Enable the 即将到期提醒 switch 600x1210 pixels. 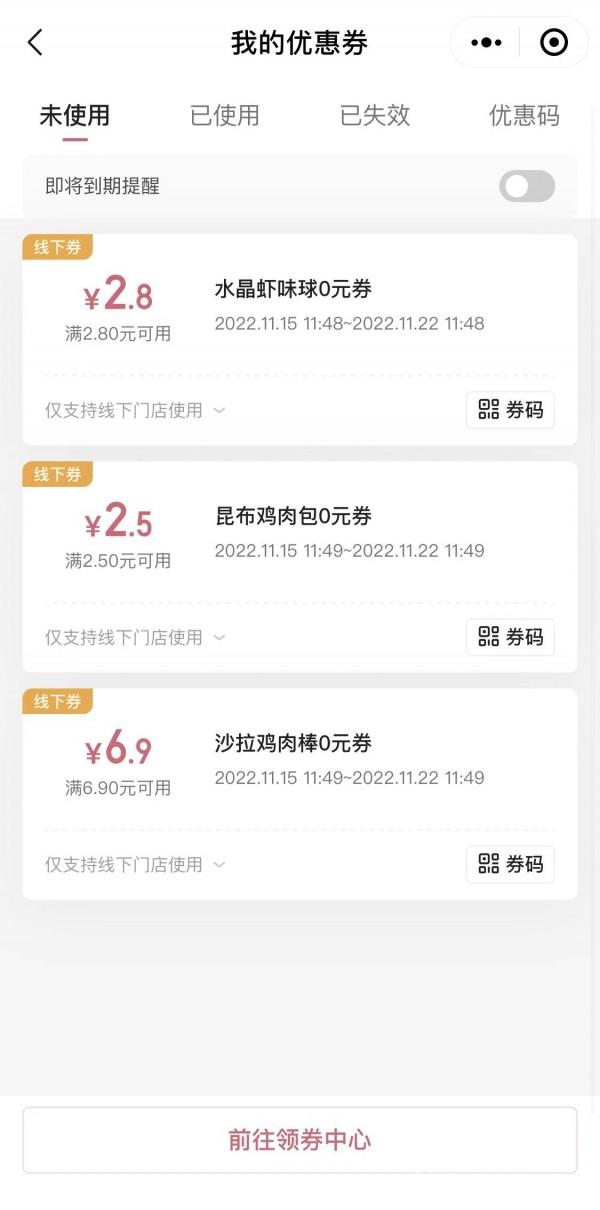[527, 186]
